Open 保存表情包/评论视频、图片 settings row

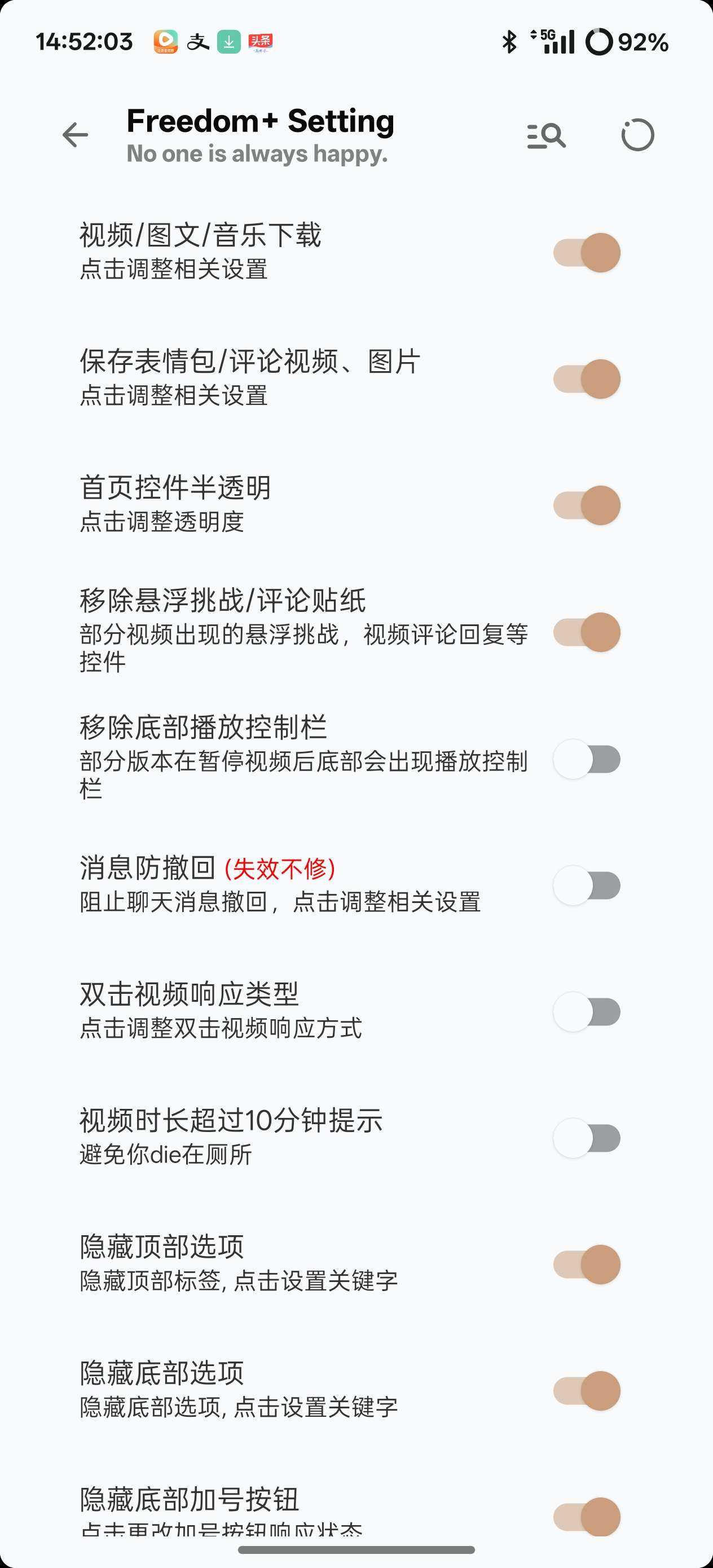pos(250,377)
